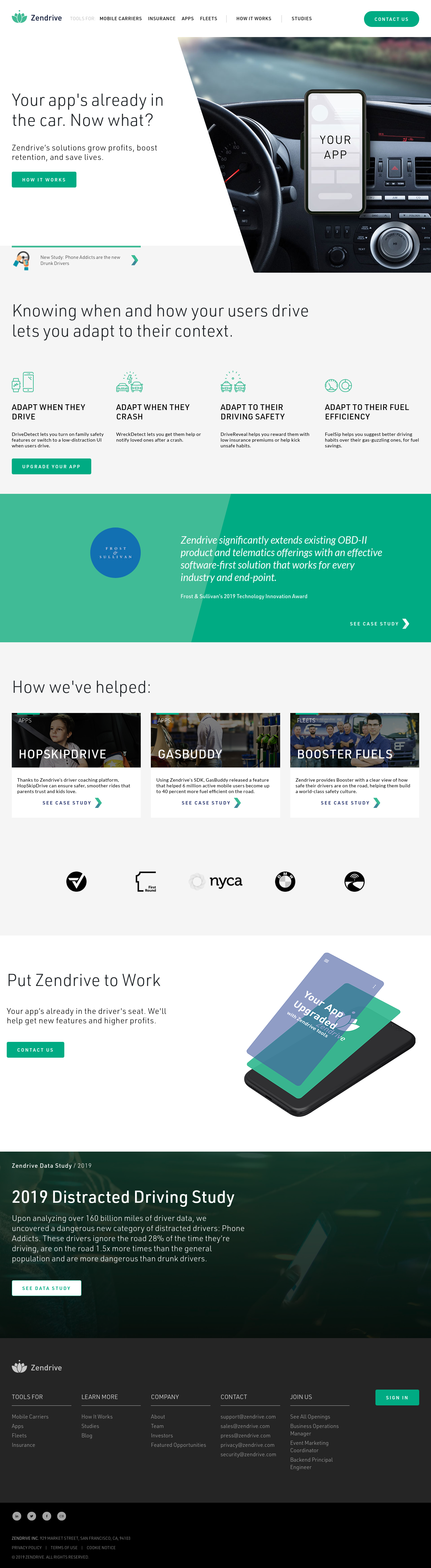The image size is (431, 1568).
Task: Open the Investors link under Company
Action: coord(162,1435)
